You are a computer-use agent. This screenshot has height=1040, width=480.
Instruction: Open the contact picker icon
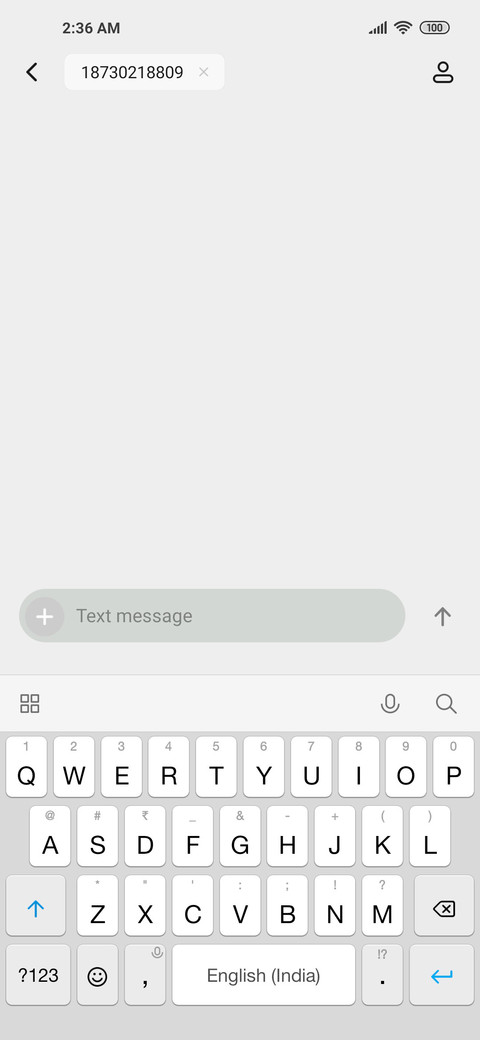[x=442, y=72]
